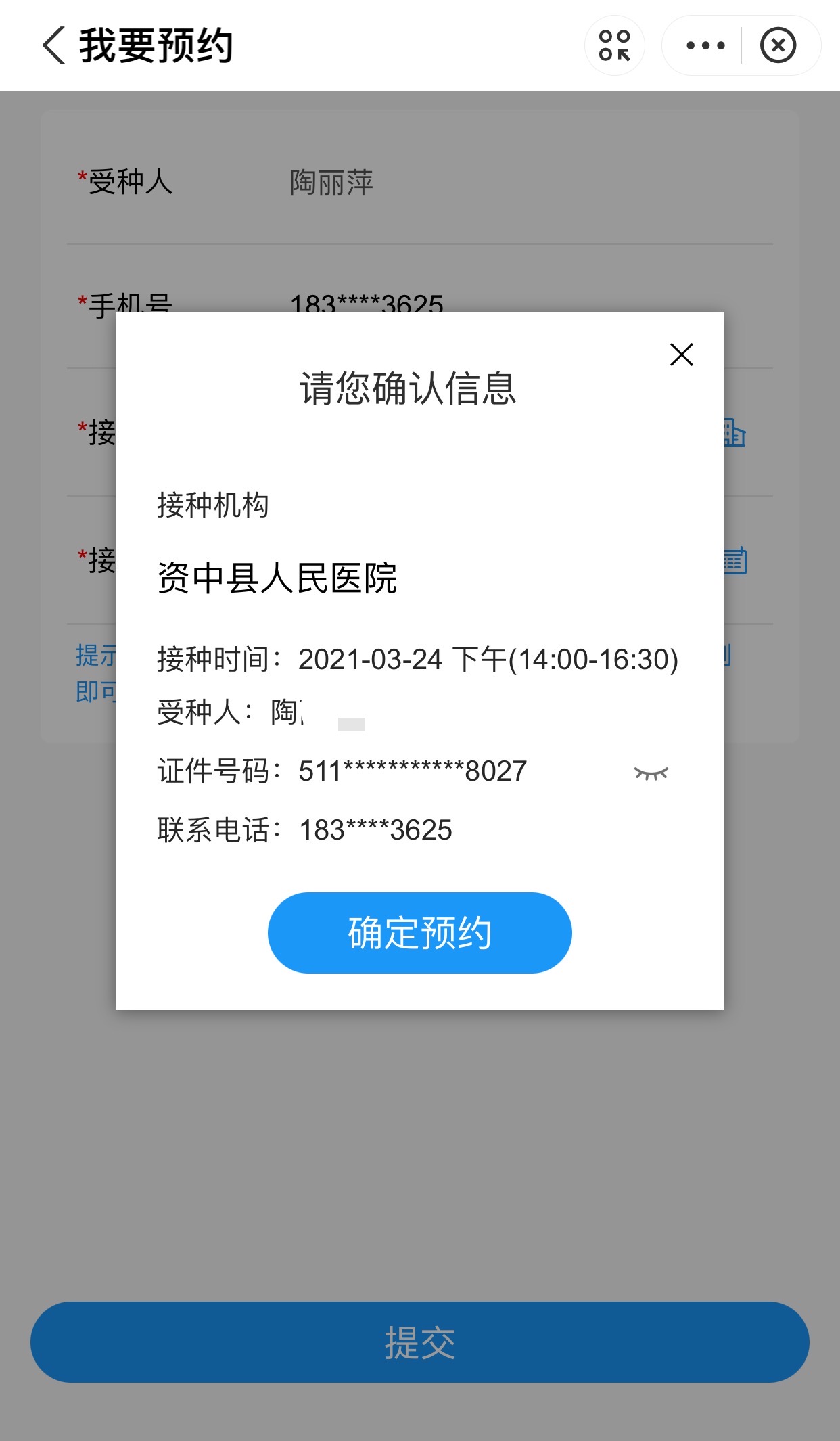Image resolution: width=840 pixels, height=1441 pixels.
Task: Reveal the hidden ID number
Action: (651, 773)
